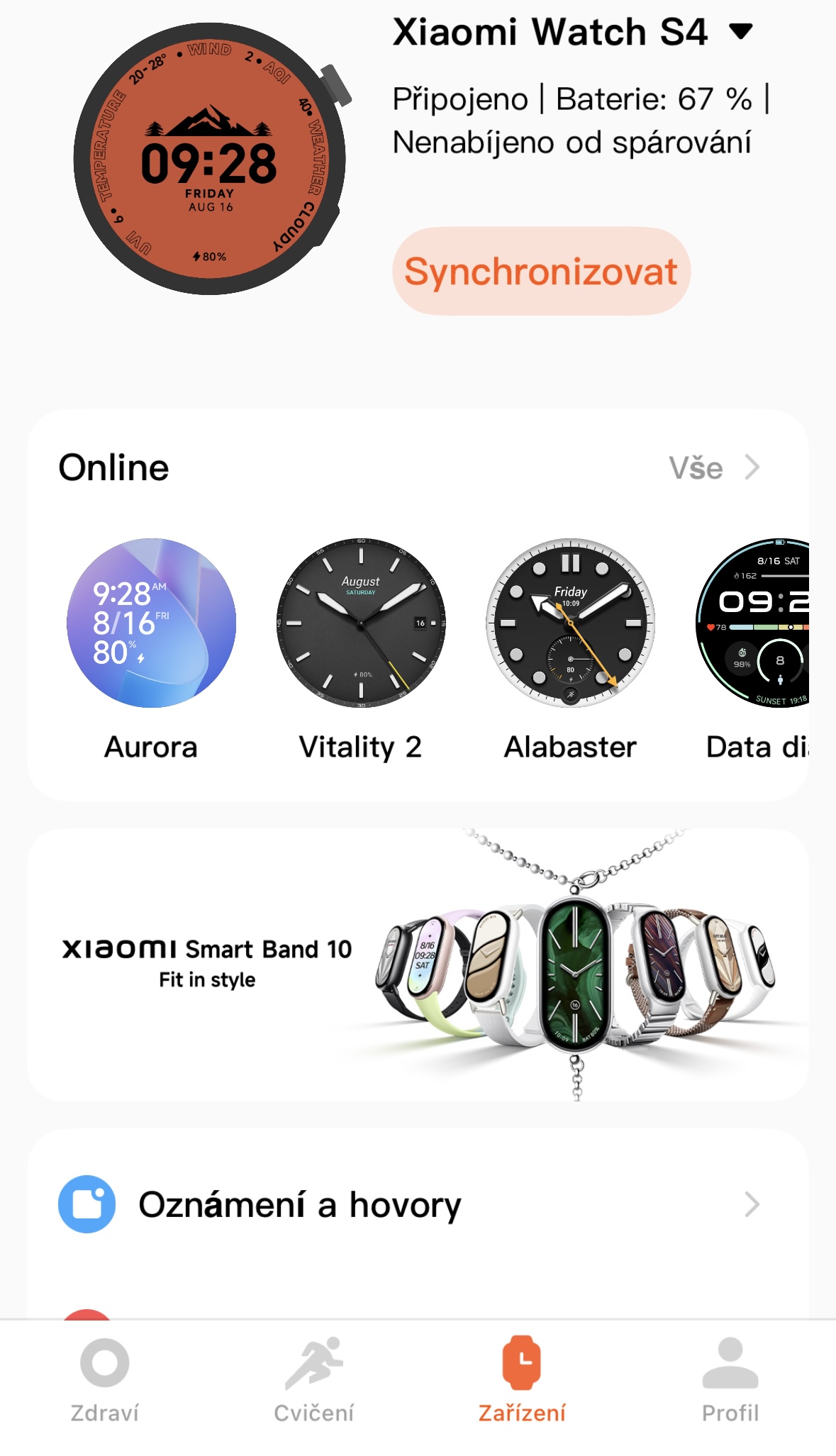
Task: Open the Xiaomi Watch S4 device dropdown
Action: tap(573, 32)
